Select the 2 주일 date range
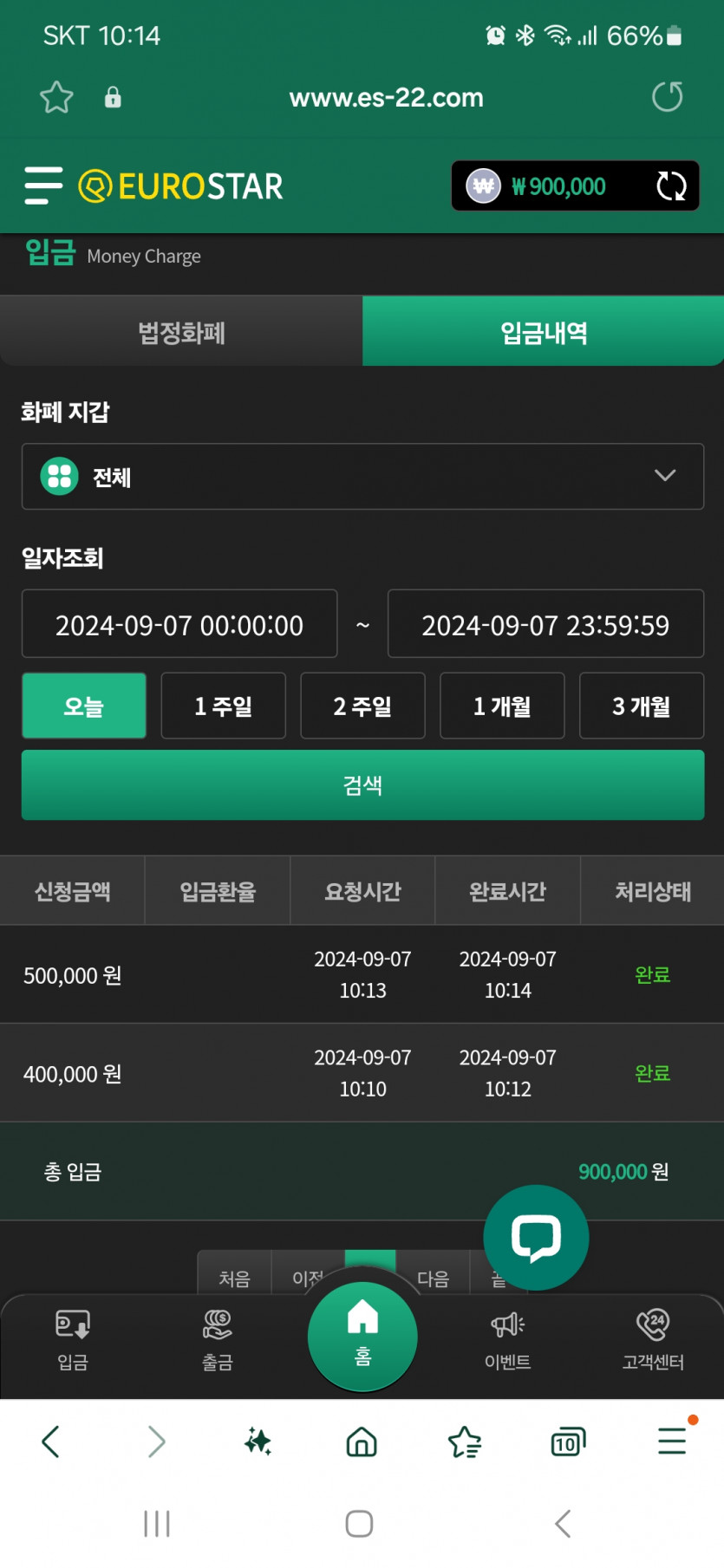 [362, 706]
